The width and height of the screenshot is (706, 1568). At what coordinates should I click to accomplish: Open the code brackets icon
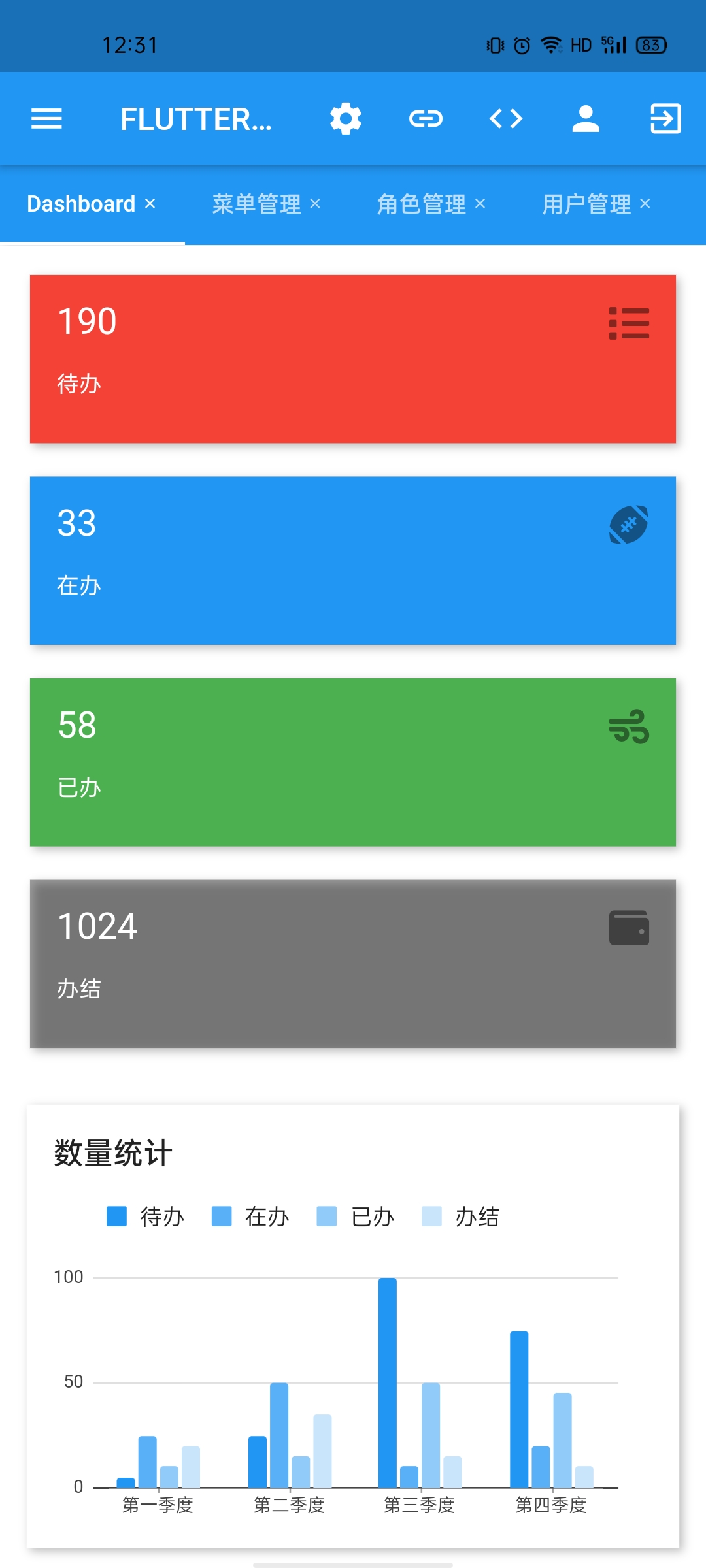coord(506,119)
